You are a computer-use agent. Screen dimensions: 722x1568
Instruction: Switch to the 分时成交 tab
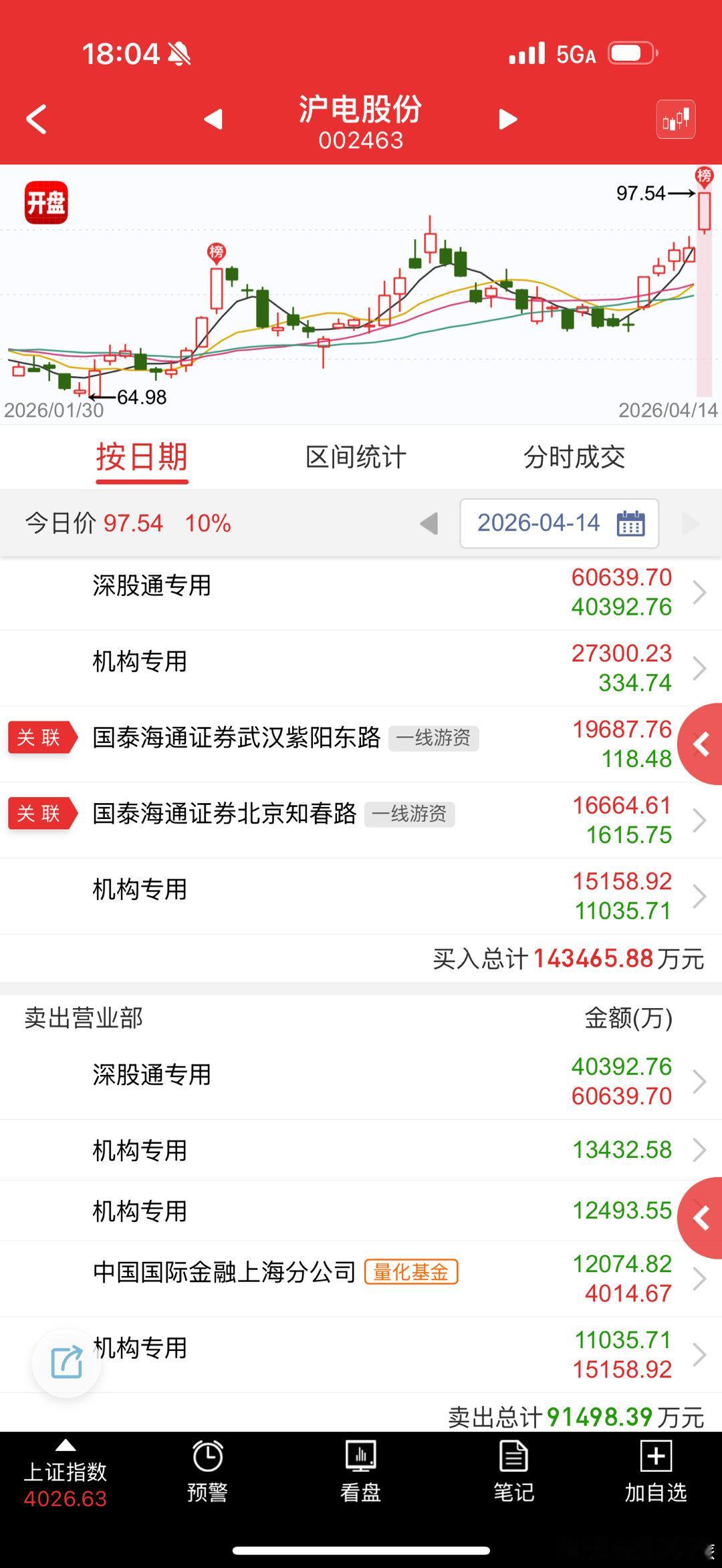click(576, 457)
